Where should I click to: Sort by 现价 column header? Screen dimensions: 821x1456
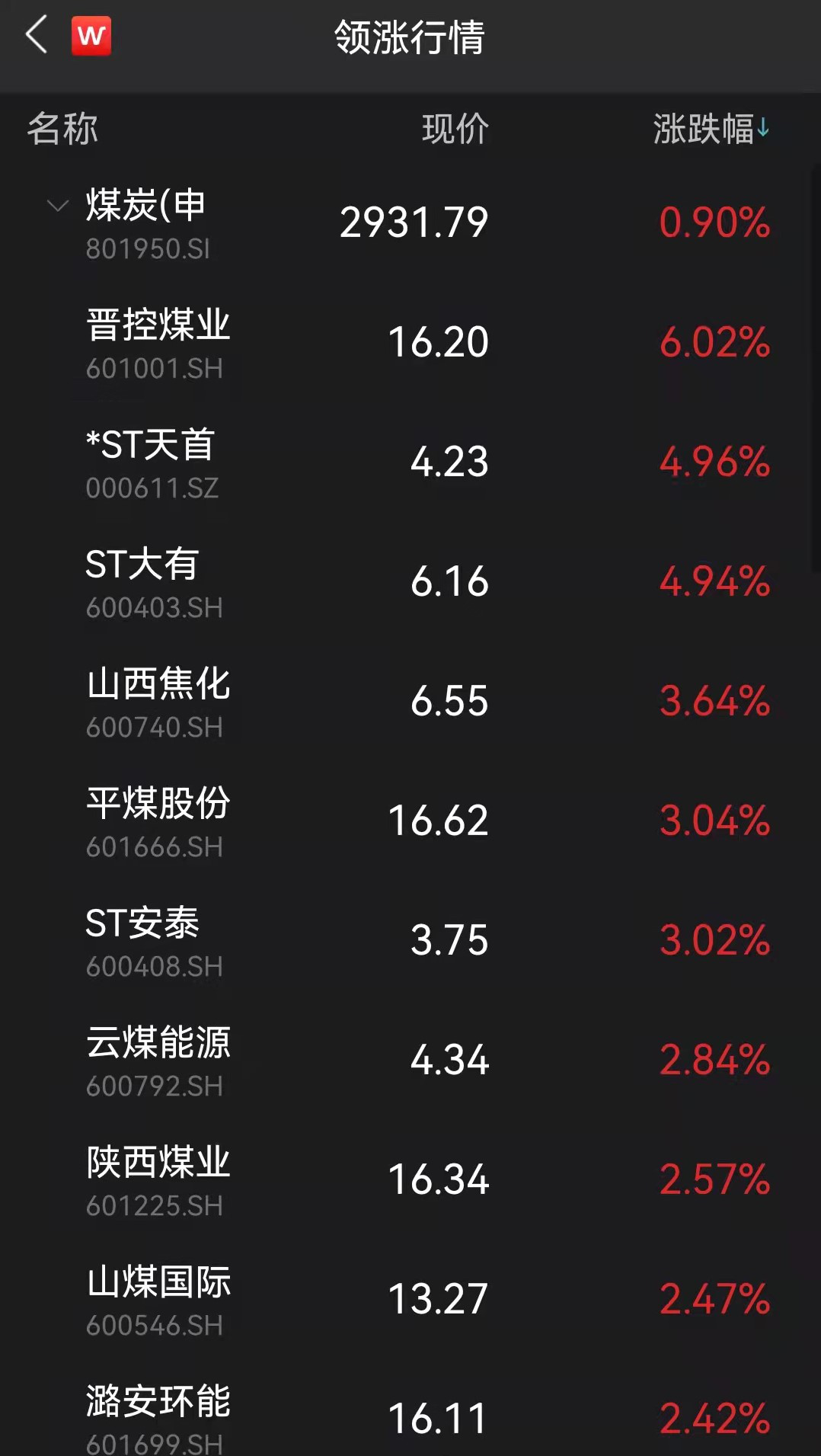tap(455, 129)
